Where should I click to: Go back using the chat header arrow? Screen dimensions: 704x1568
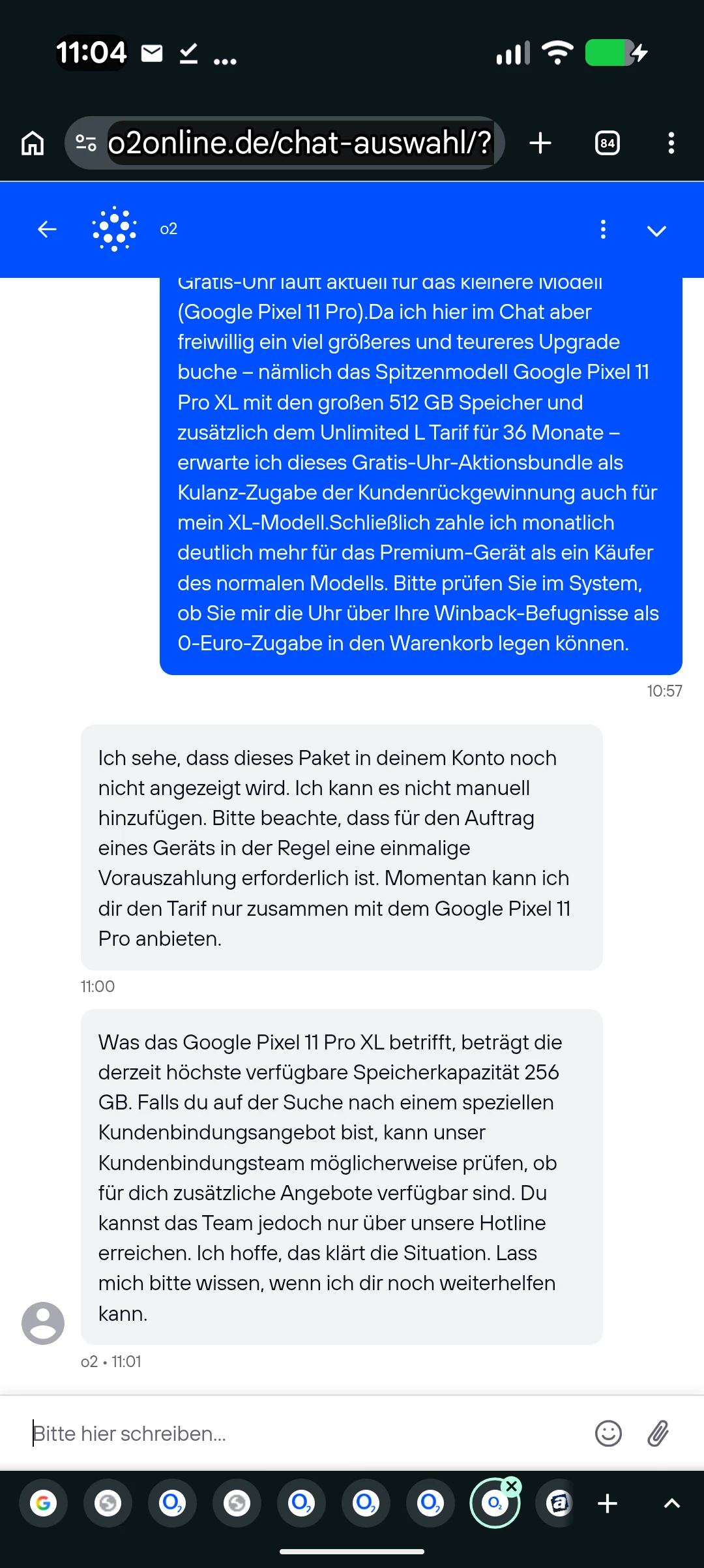click(47, 230)
